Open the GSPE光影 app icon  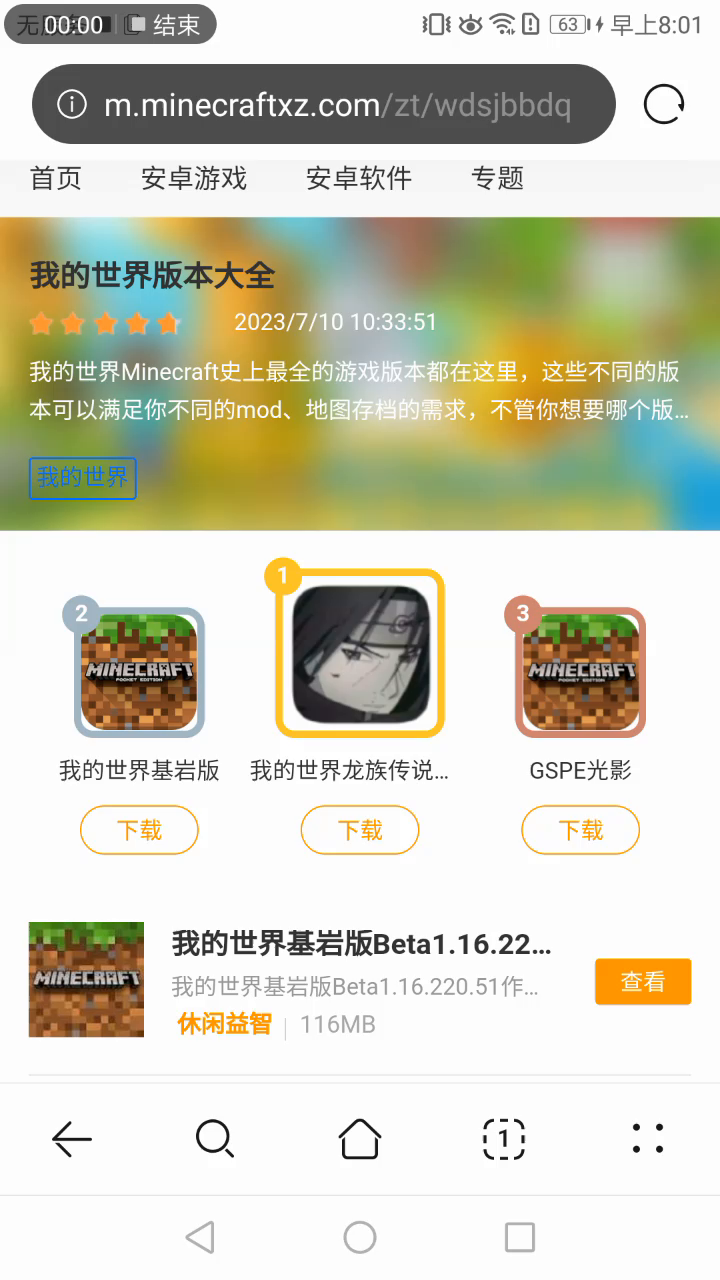coord(581,672)
